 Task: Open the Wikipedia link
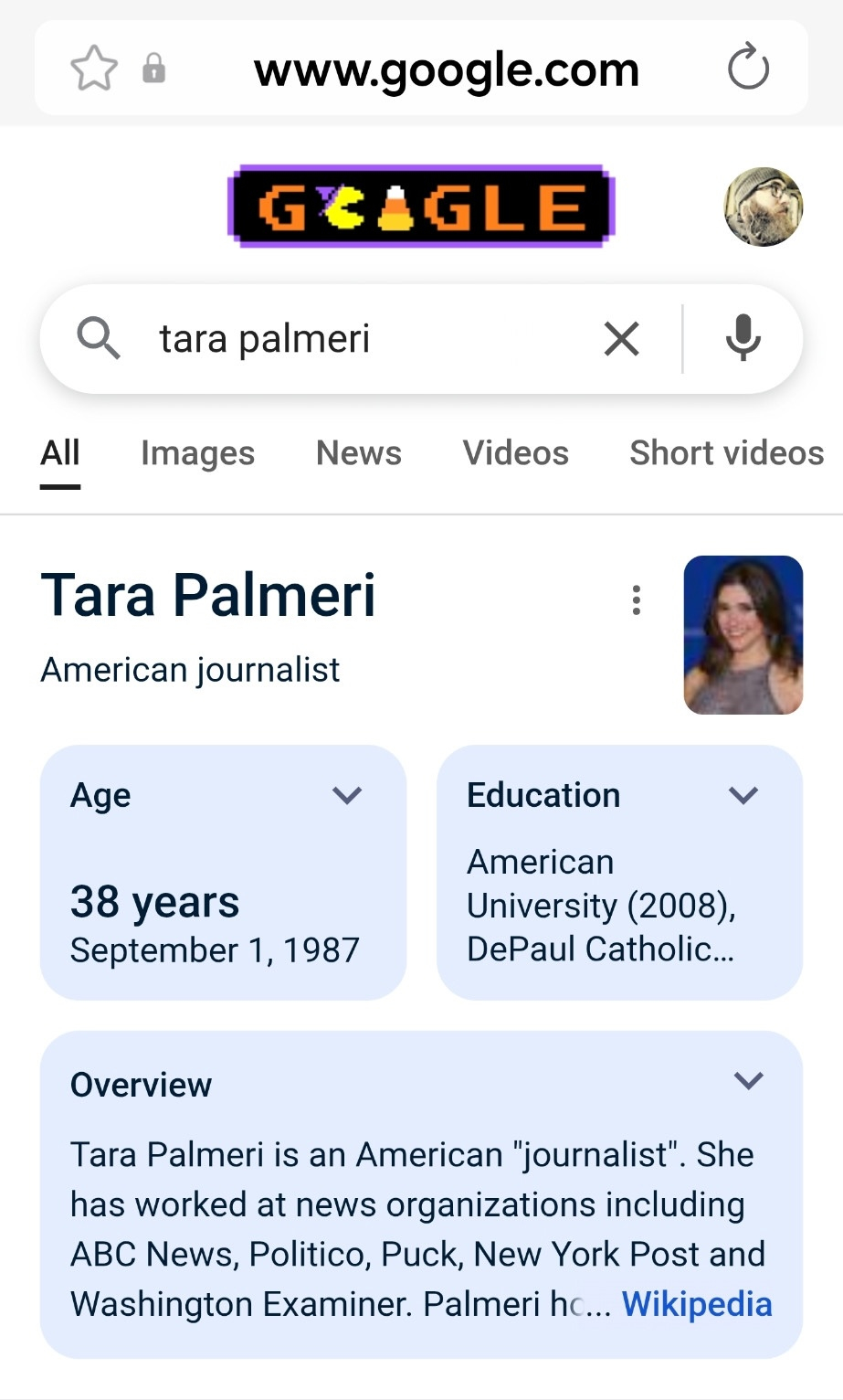pyautogui.click(x=696, y=1304)
